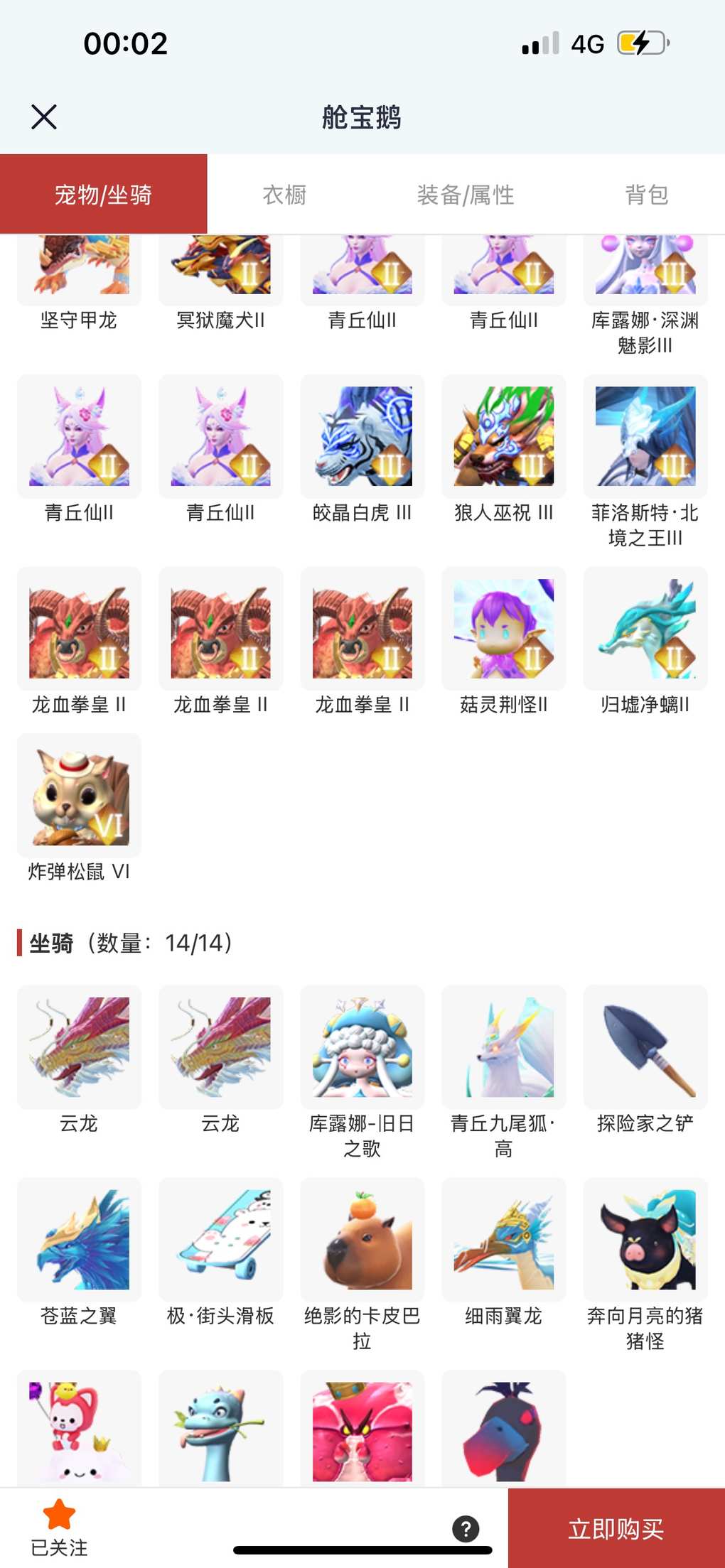Screen dimensions: 725x1568
Task: Switch to the 衣橱 tab
Action: [284, 195]
